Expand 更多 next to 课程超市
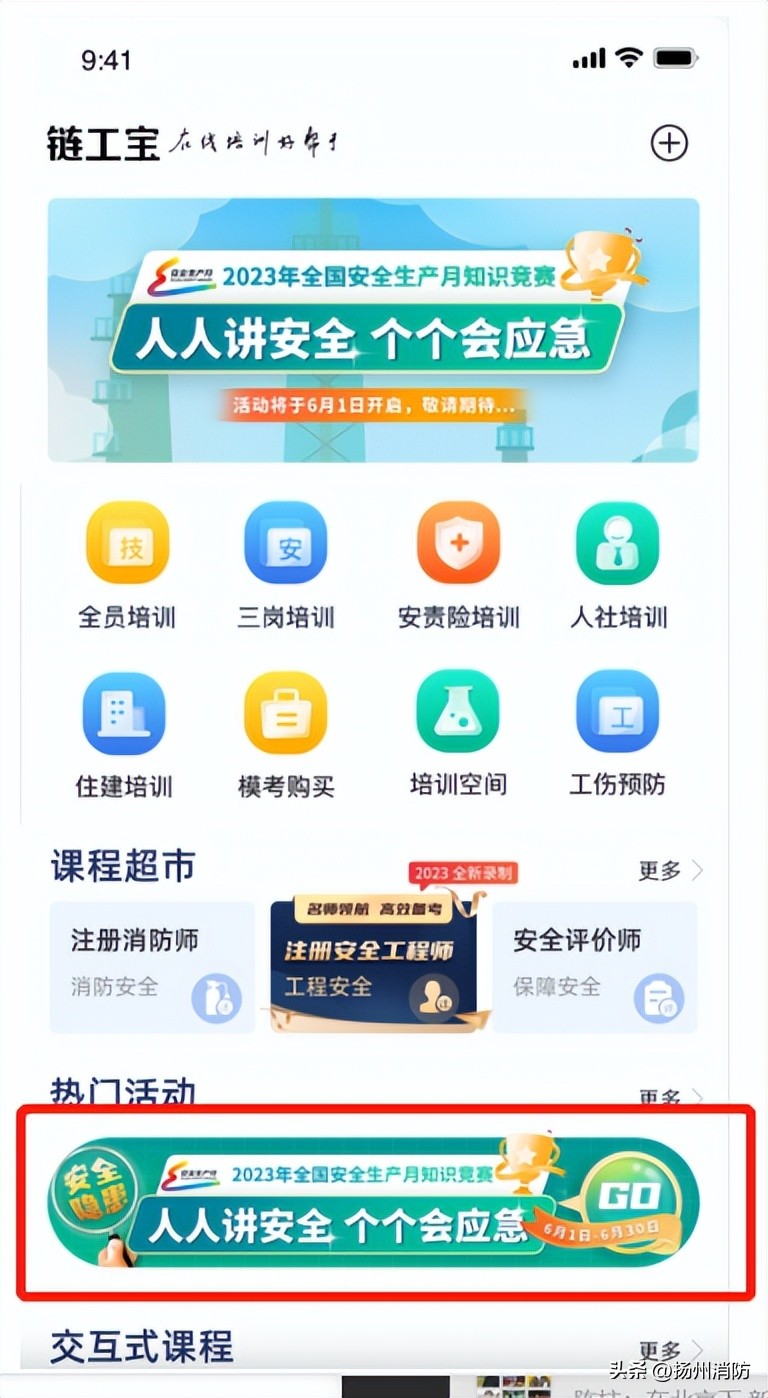This screenshot has height=1398, width=768. pyautogui.click(x=662, y=870)
